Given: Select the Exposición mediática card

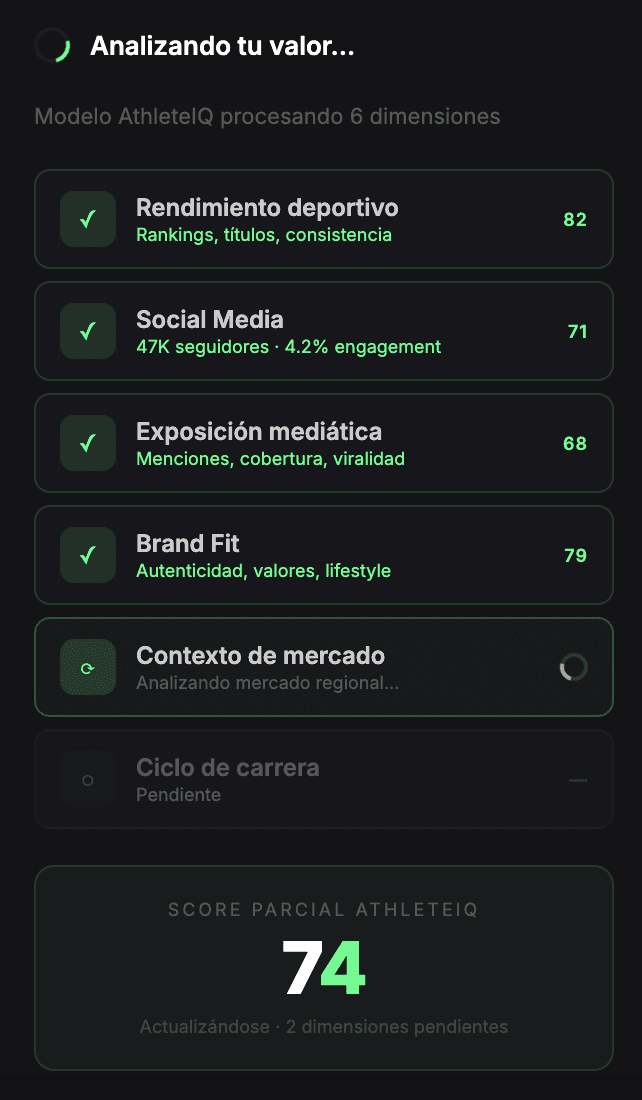Looking at the screenshot, I should pyautogui.click(x=323, y=443).
